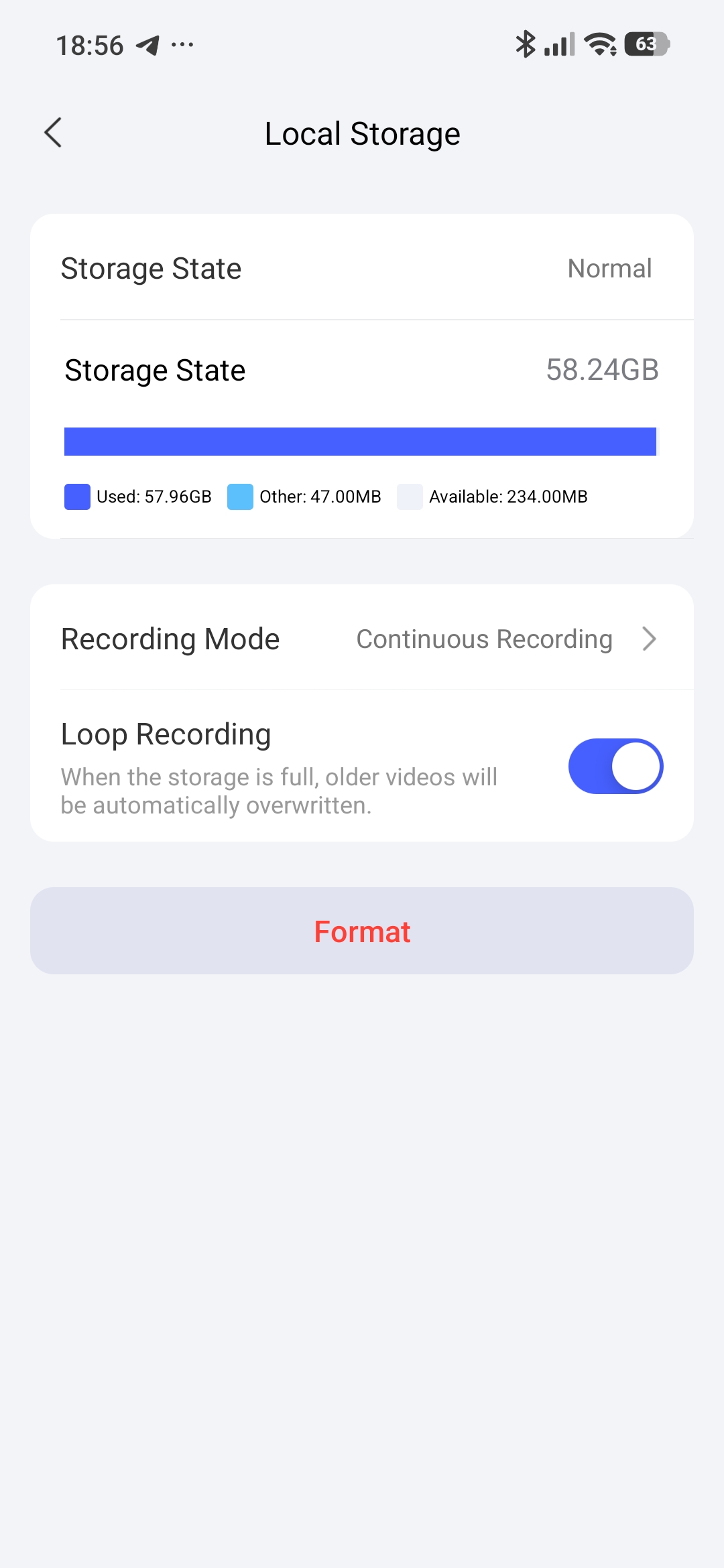Open Recording Mode settings
The image size is (724, 1568).
362,639
